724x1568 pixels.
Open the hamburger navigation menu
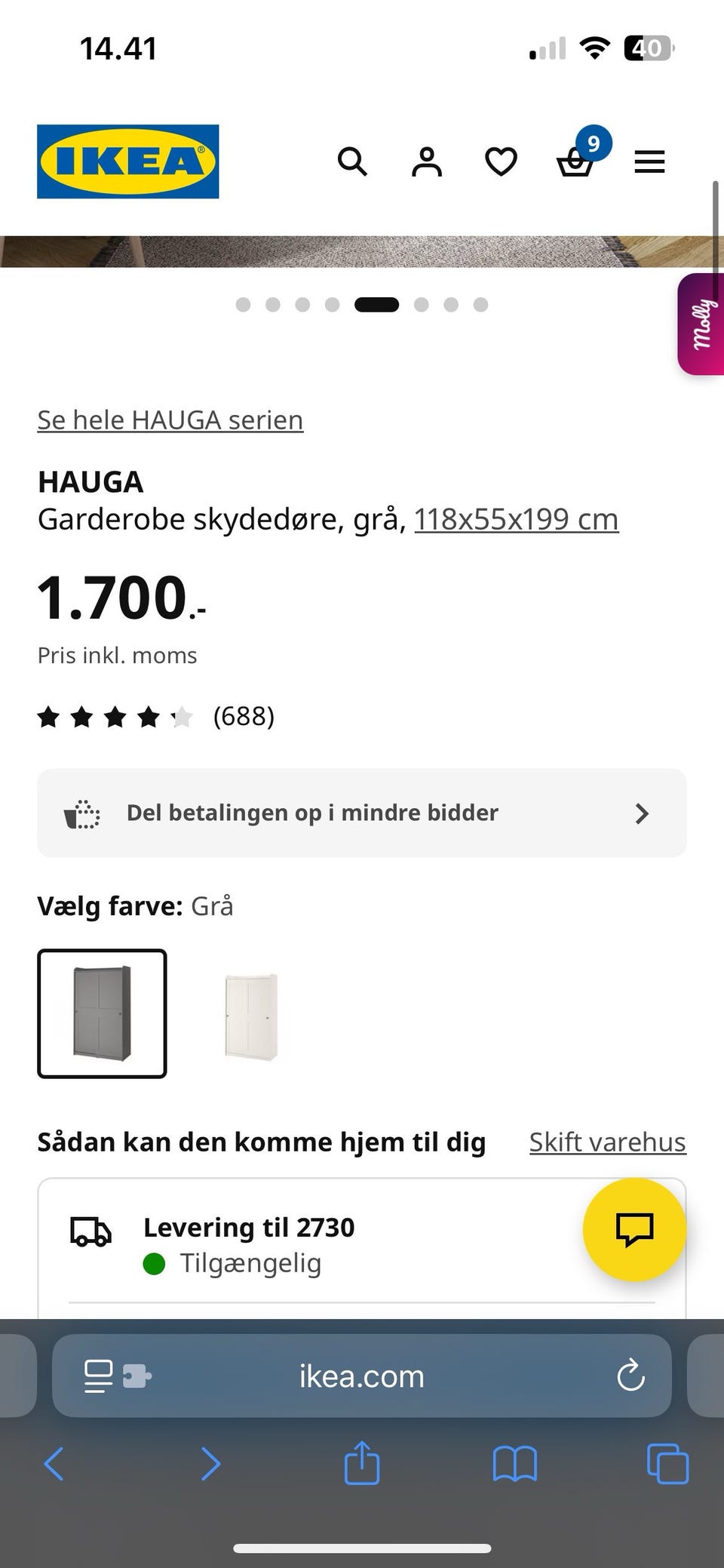tap(649, 161)
